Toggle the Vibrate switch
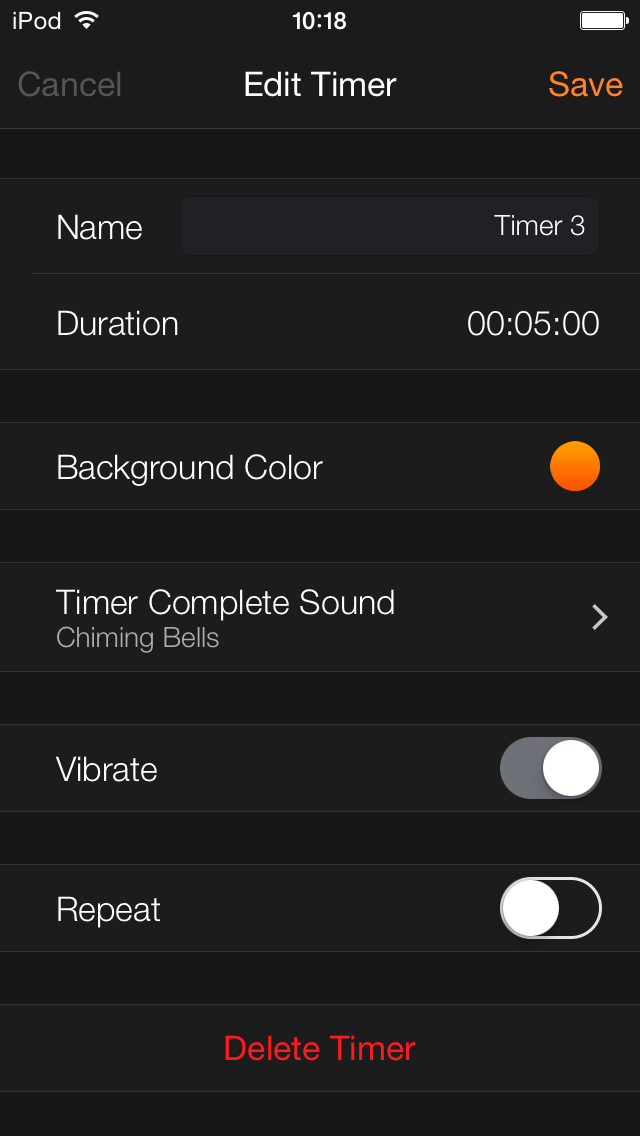Viewport: 640px width, 1136px height. coord(550,769)
